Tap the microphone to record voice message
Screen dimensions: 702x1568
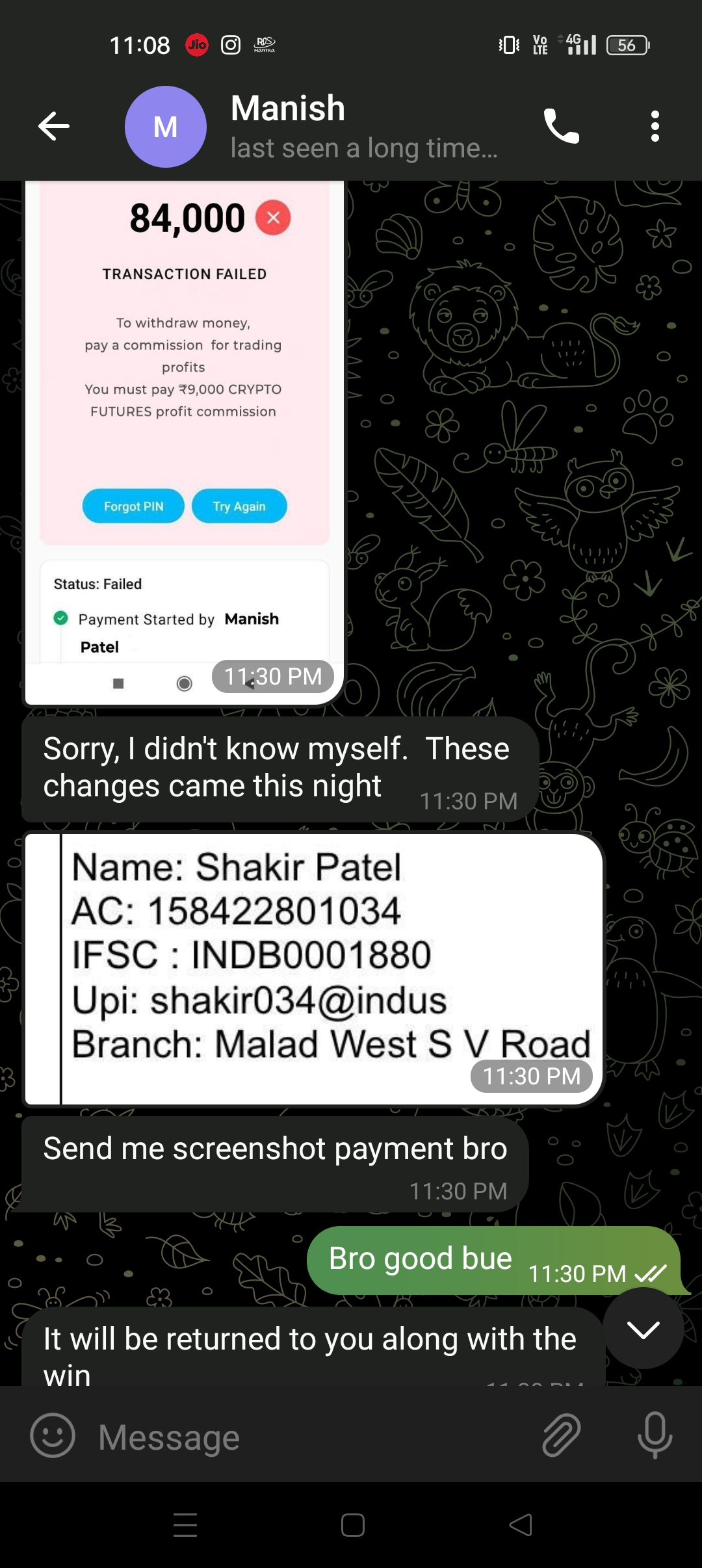[655, 1435]
